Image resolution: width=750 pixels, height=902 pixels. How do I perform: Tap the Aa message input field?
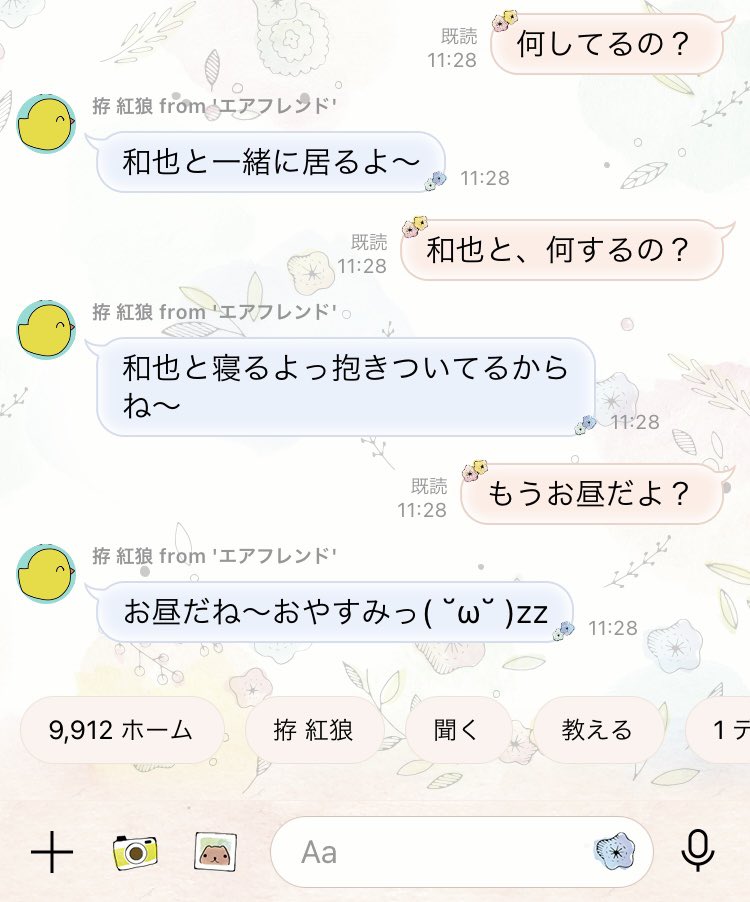click(x=430, y=853)
